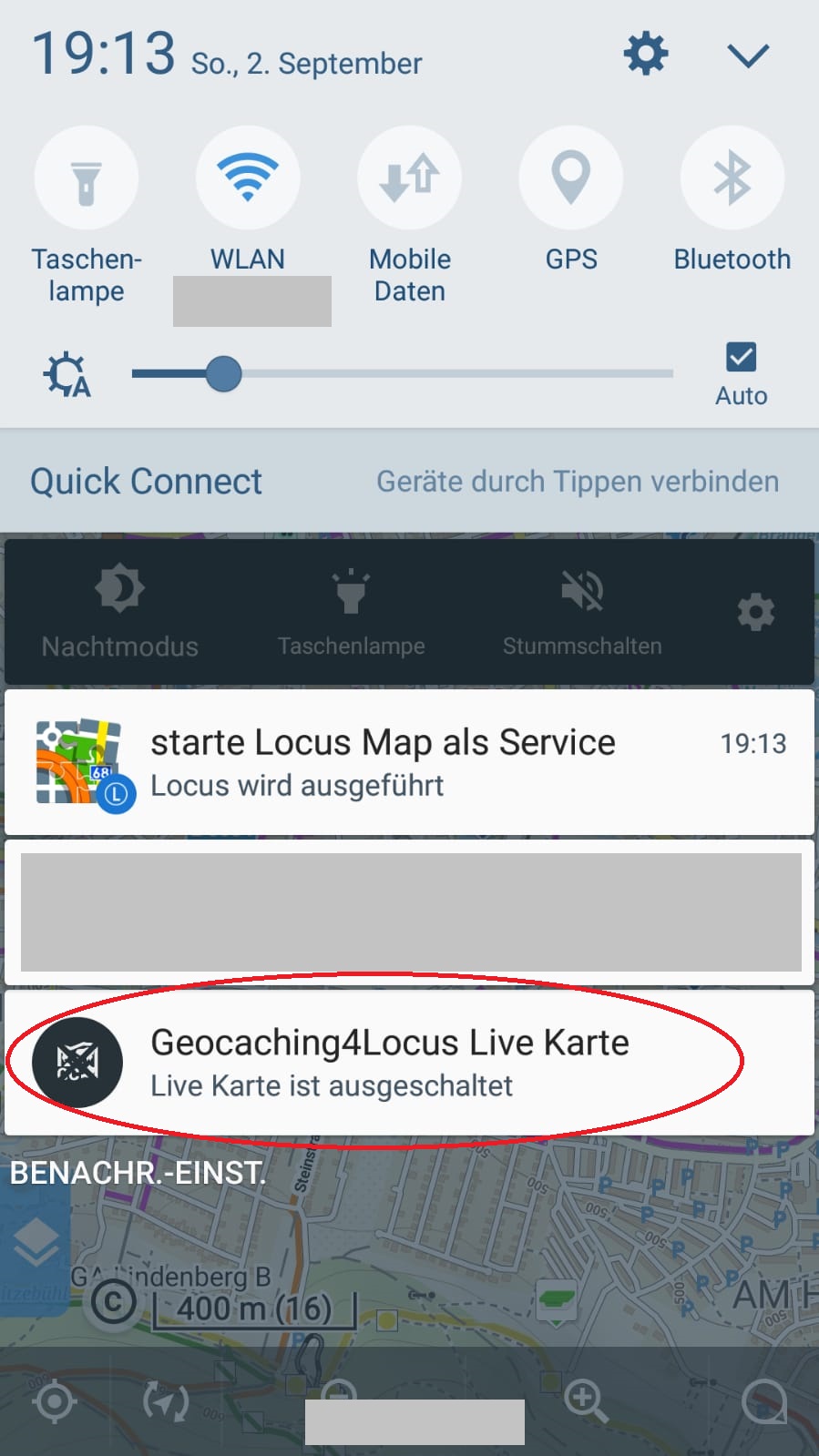Collapse the quick settings panel chevron
This screenshot has width=819, height=1456.
[748, 56]
